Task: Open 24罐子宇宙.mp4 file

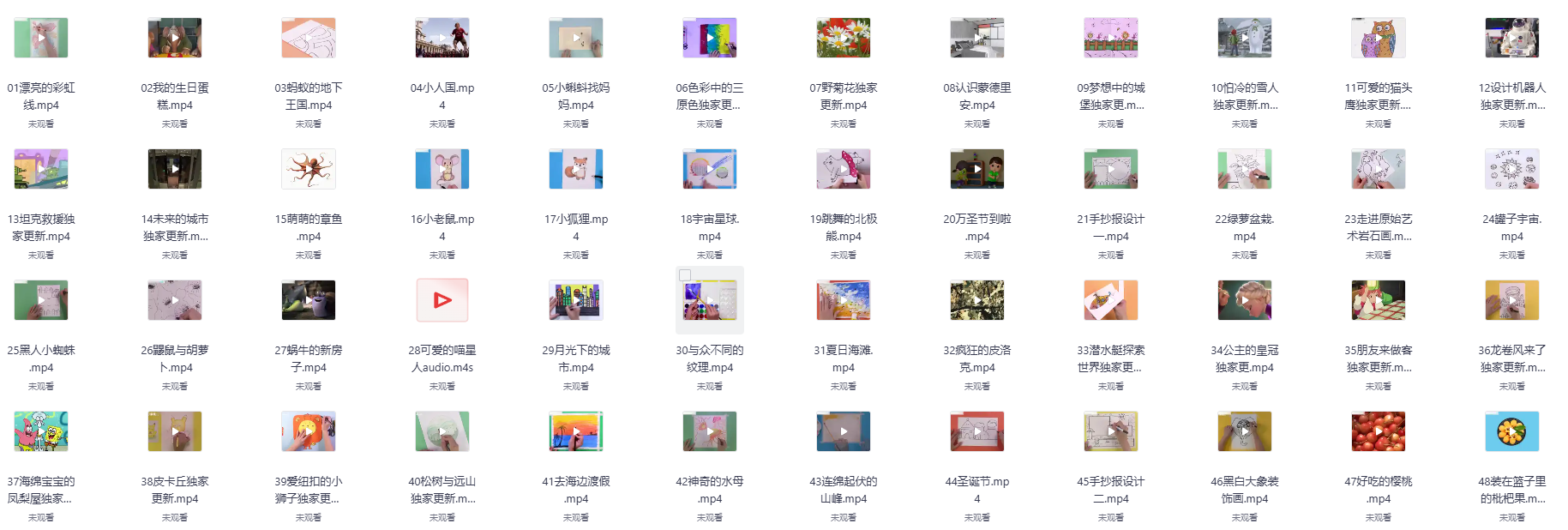Action: 1511,169
